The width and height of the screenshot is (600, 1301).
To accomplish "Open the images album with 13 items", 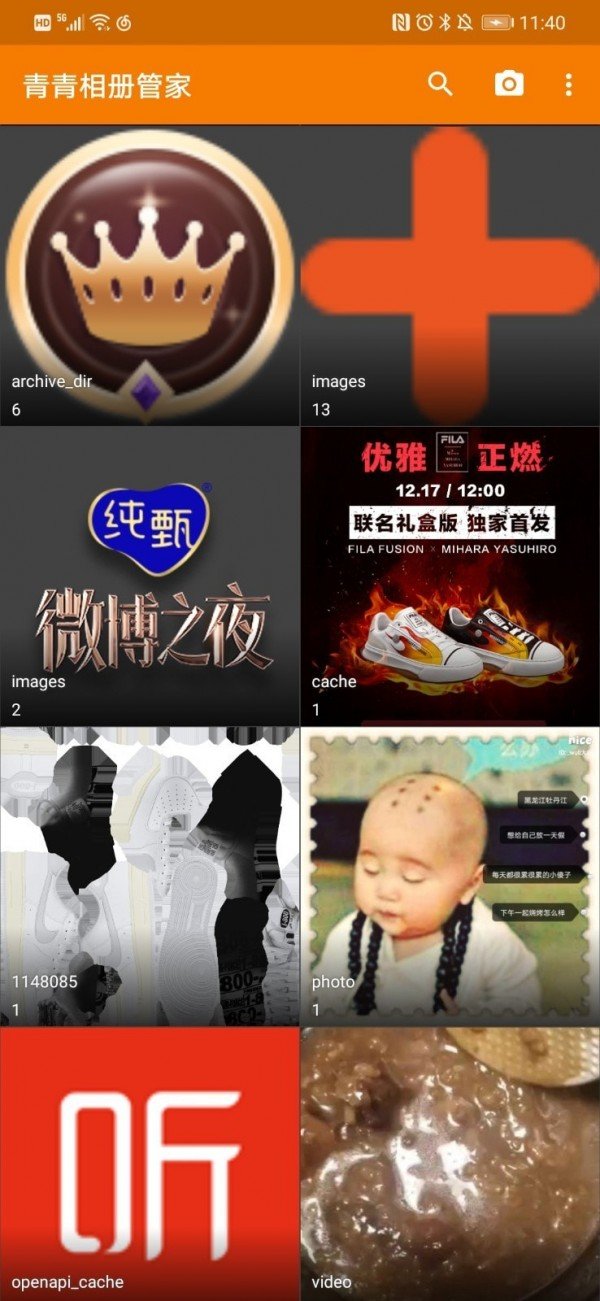I will pos(450,275).
